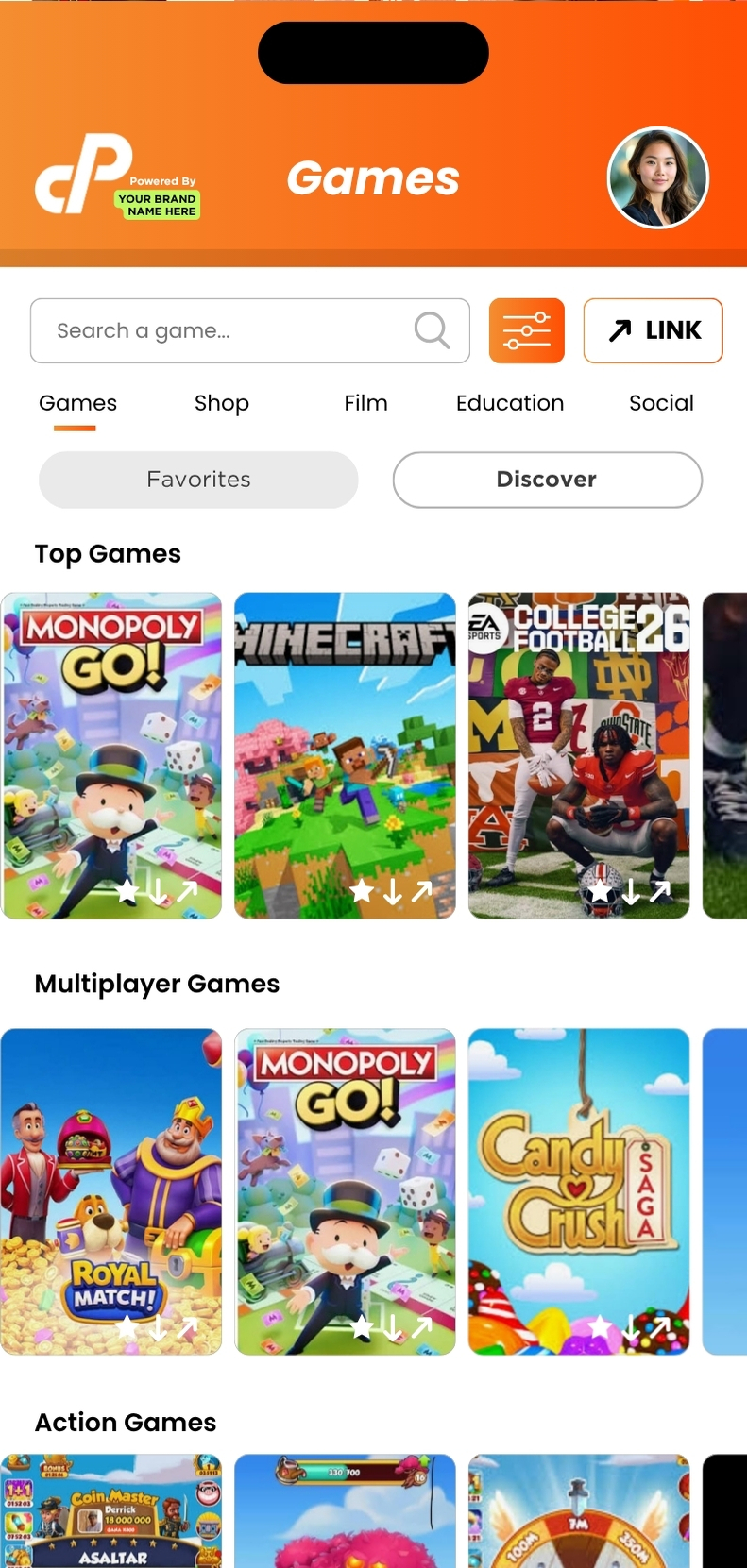Open the profile avatar
This screenshot has height=1568, width=747.
click(x=657, y=178)
